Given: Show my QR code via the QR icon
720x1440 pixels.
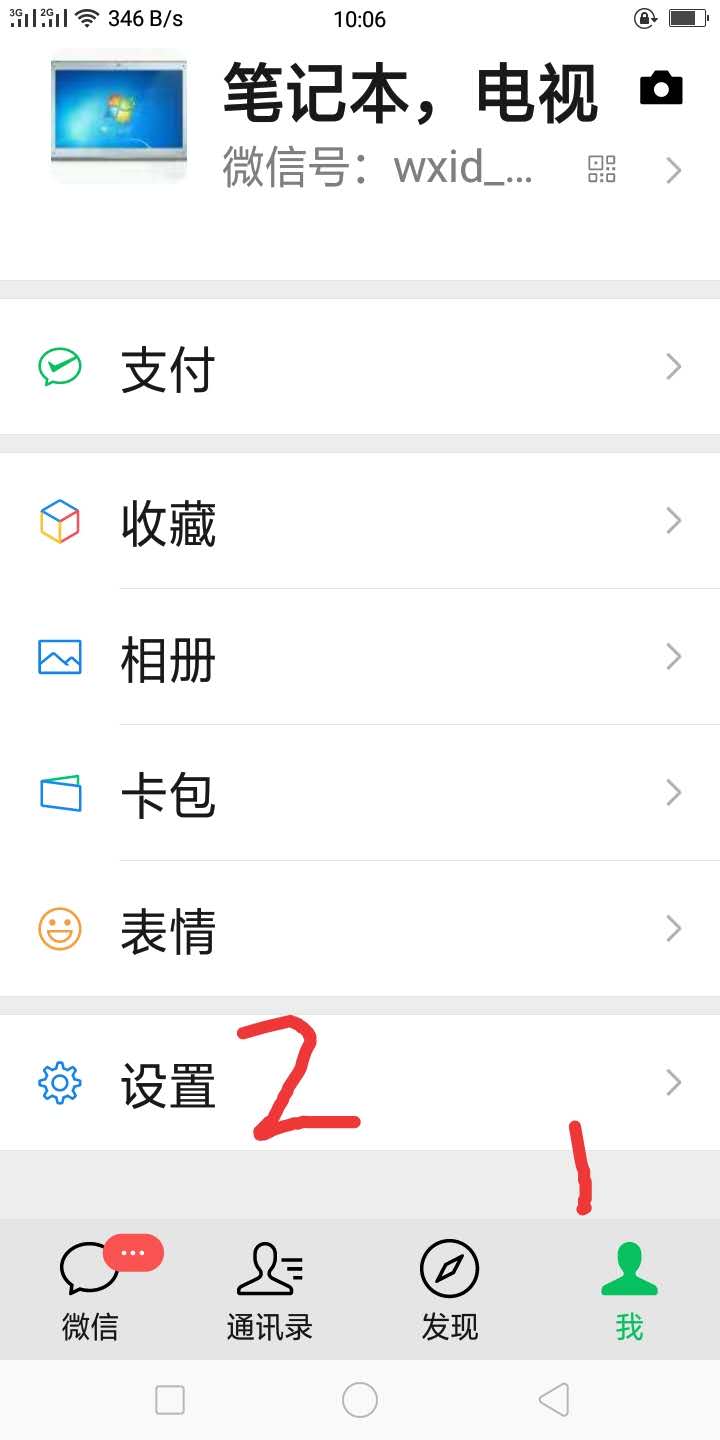Looking at the screenshot, I should pyautogui.click(x=602, y=170).
